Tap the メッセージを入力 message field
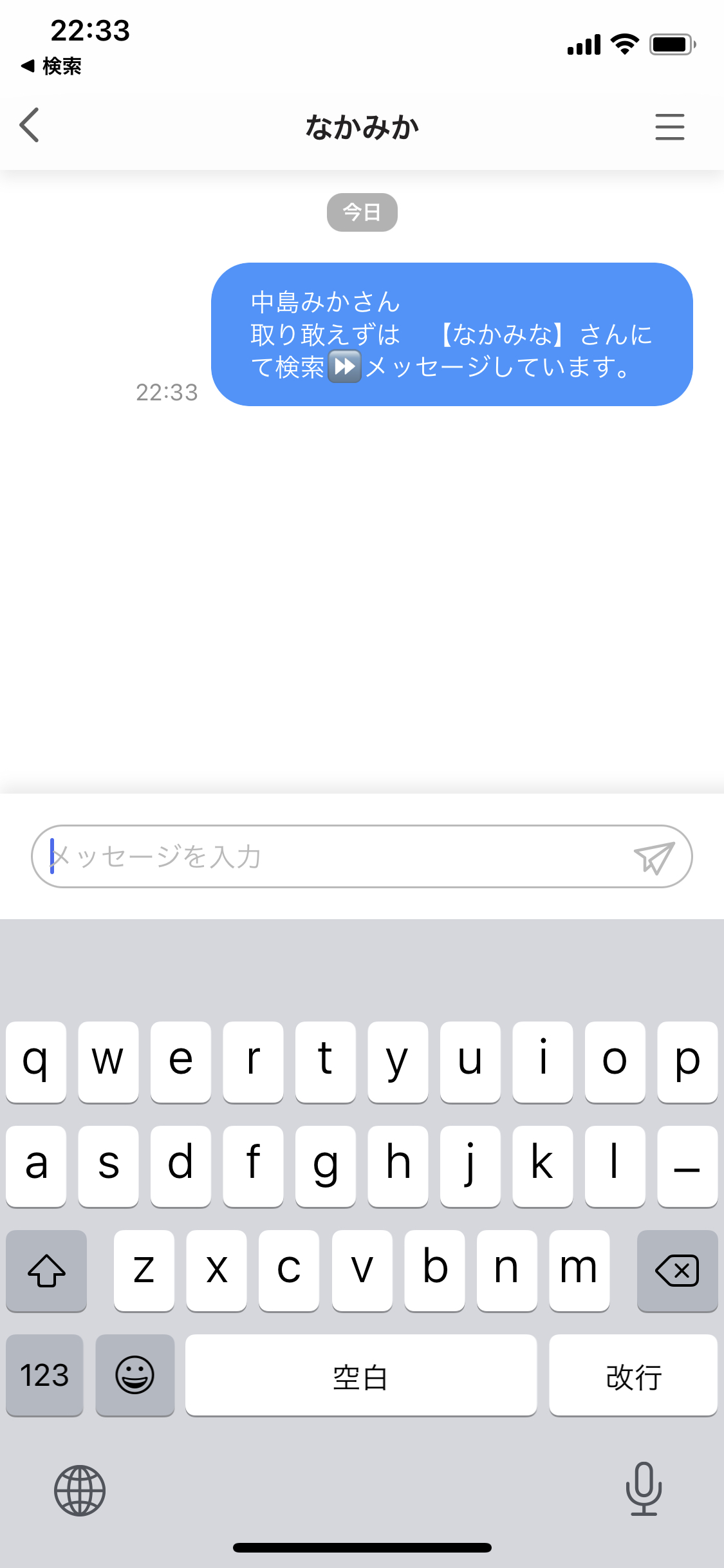The width and height of the screenshot is (724, 1568). tap(335, 857)
